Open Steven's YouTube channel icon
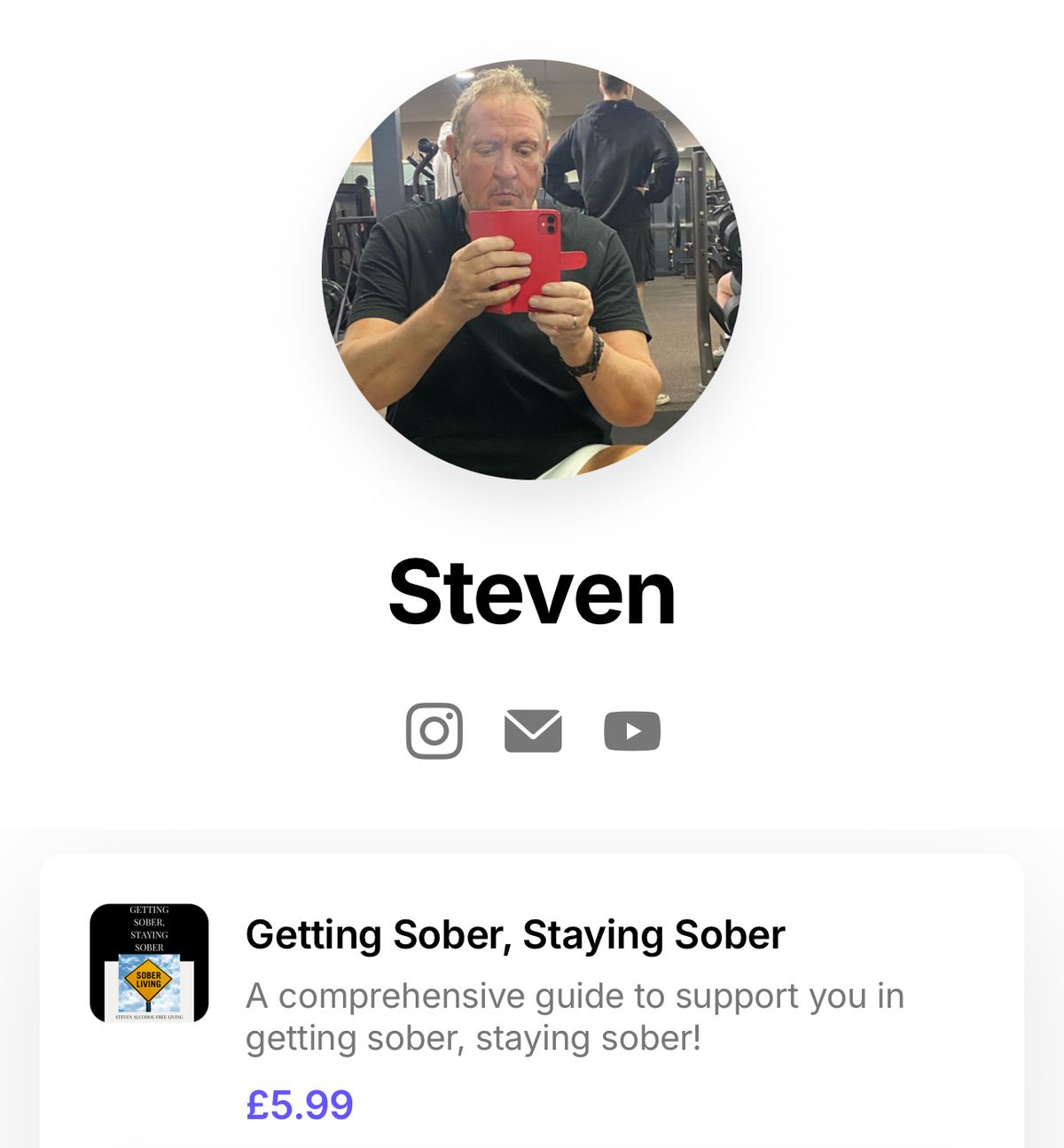 (x=631, y=731)
